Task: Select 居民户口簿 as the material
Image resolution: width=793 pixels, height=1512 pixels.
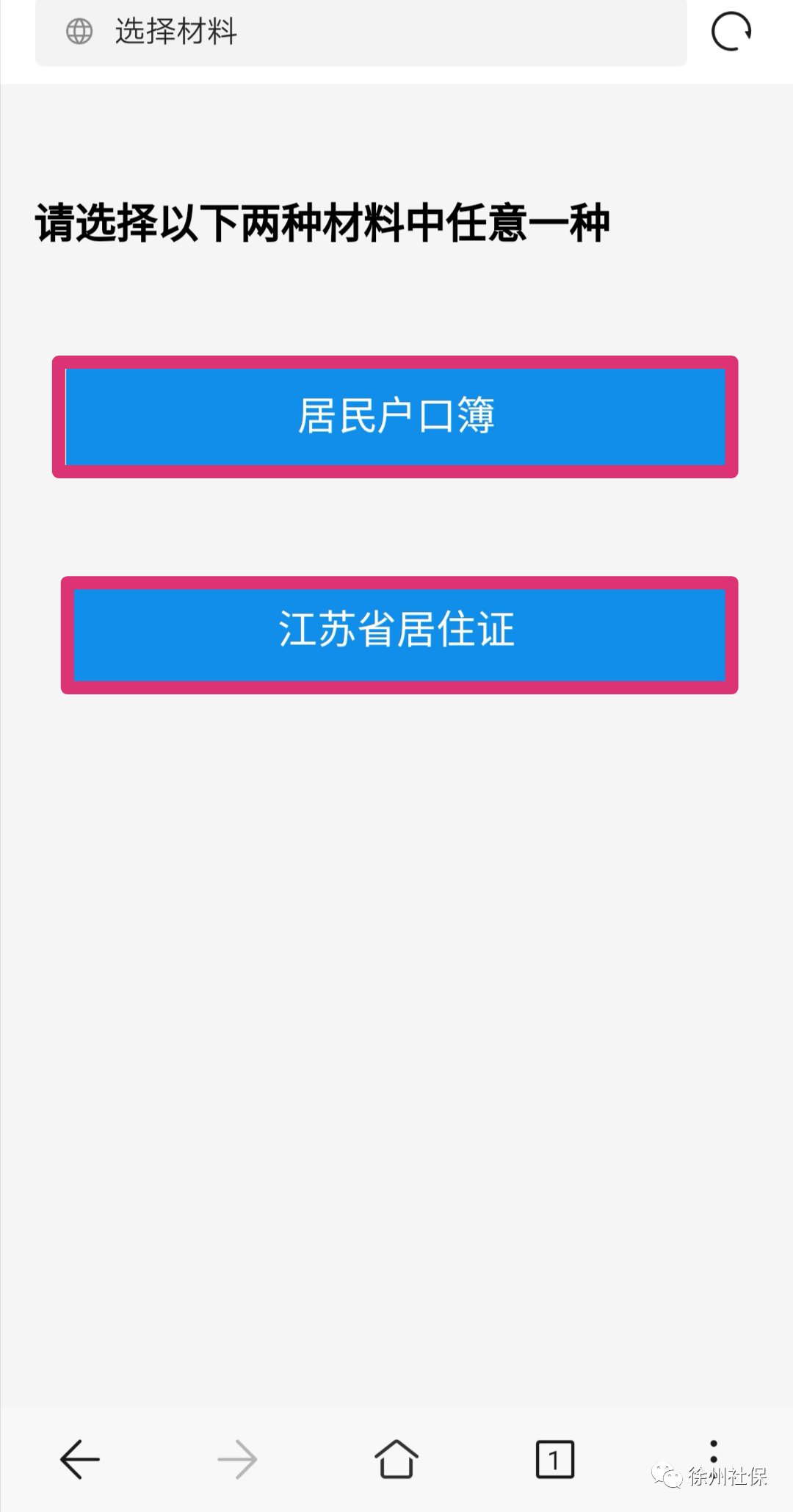Action: [x=395, y=417]
